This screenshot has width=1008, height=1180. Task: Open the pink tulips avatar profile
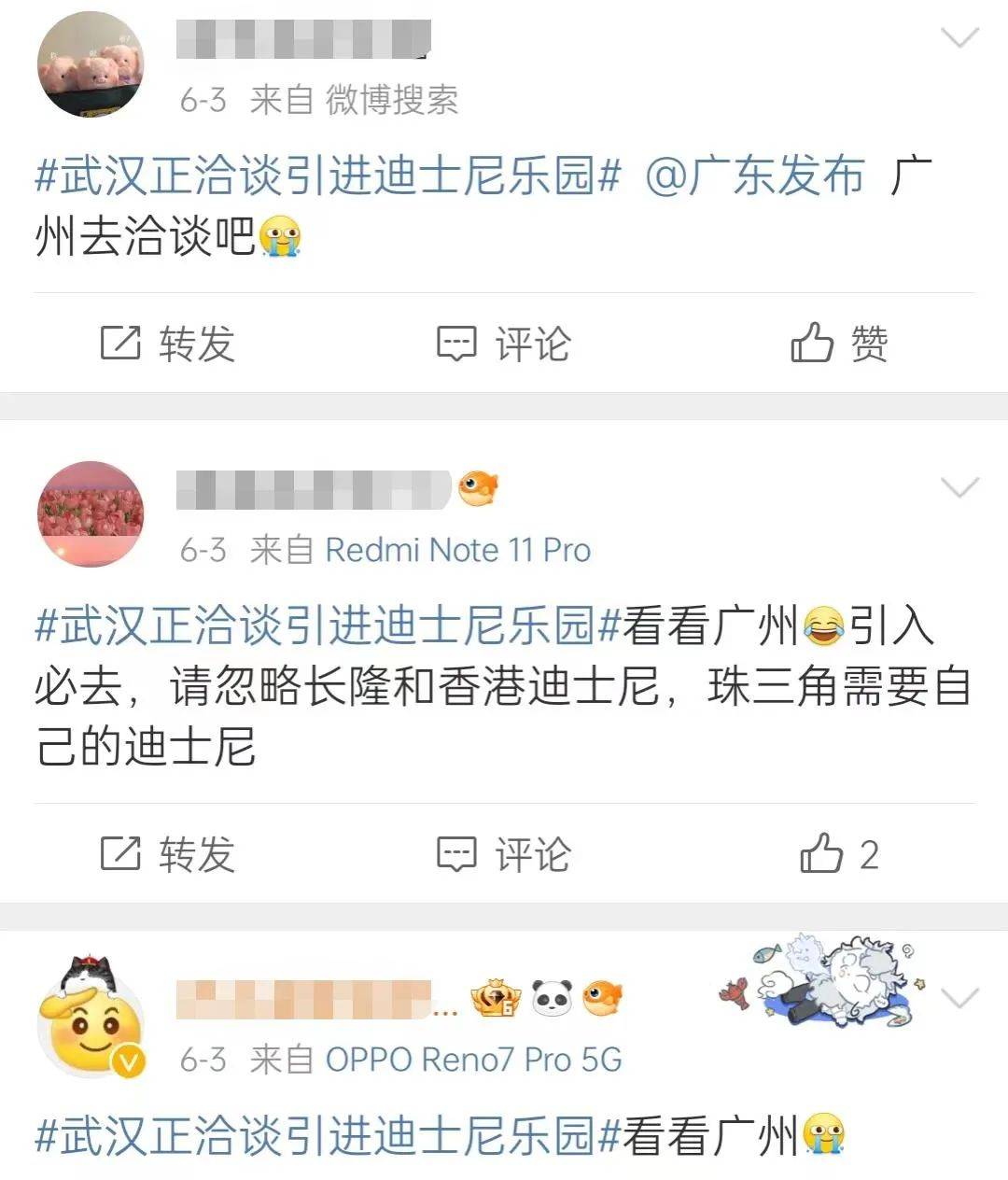pos(91,513)
